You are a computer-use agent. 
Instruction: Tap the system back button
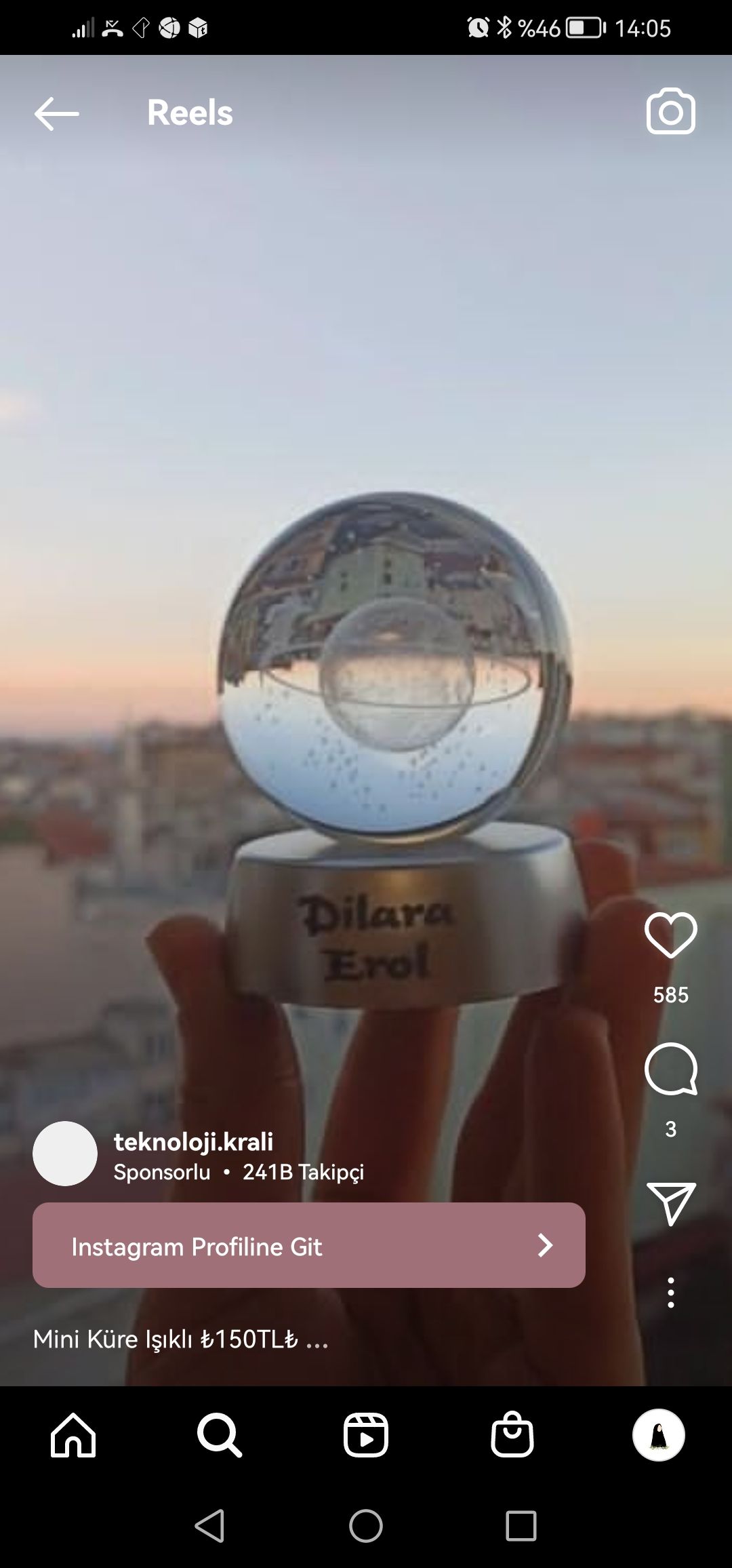[209, 1526]
